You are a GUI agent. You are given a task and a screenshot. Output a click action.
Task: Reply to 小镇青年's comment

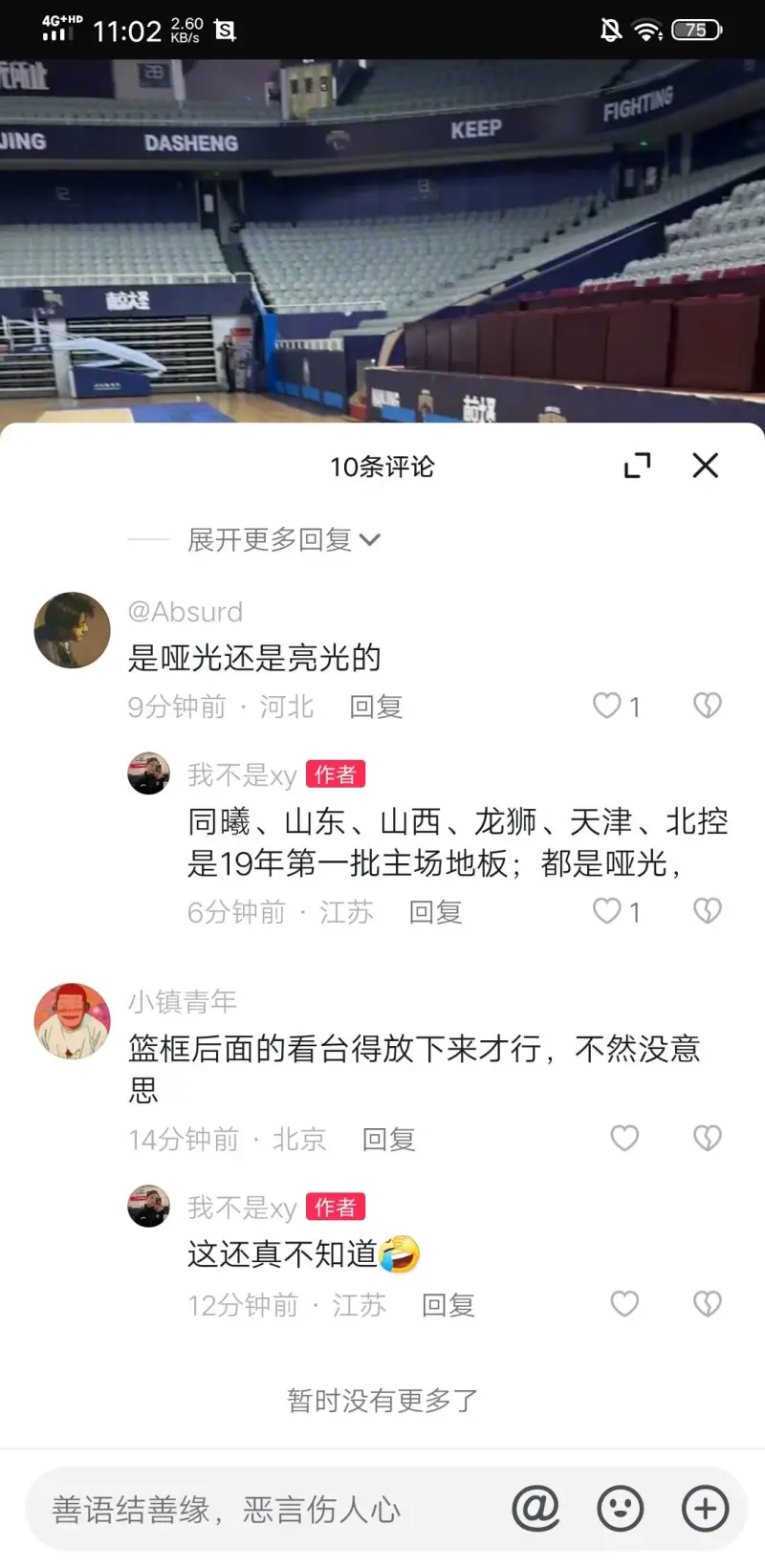tap(388, 1139)
